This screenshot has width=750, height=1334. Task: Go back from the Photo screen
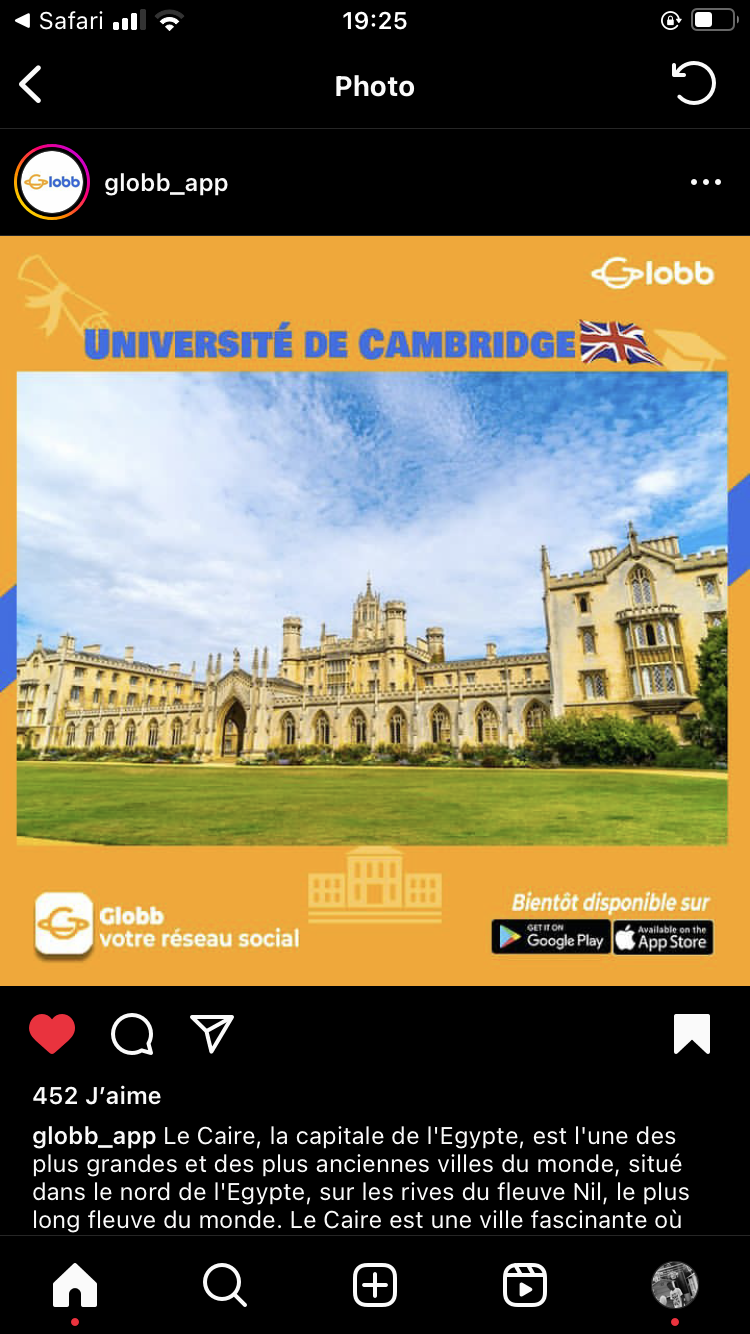coord(31,85)
